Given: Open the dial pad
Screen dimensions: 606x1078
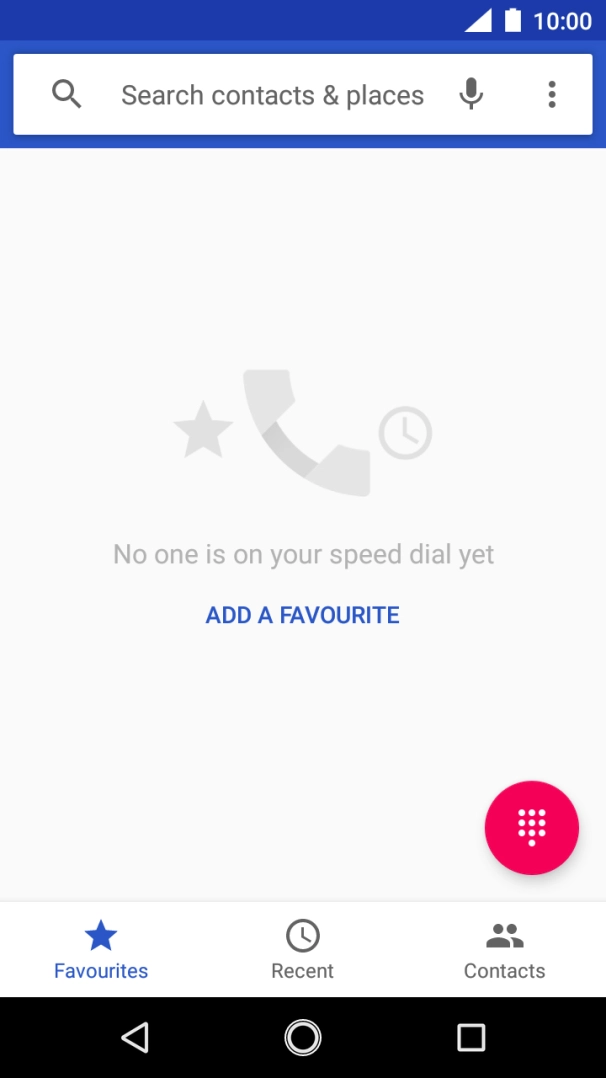Looking at the screenshot, I should tap(531, 827).
